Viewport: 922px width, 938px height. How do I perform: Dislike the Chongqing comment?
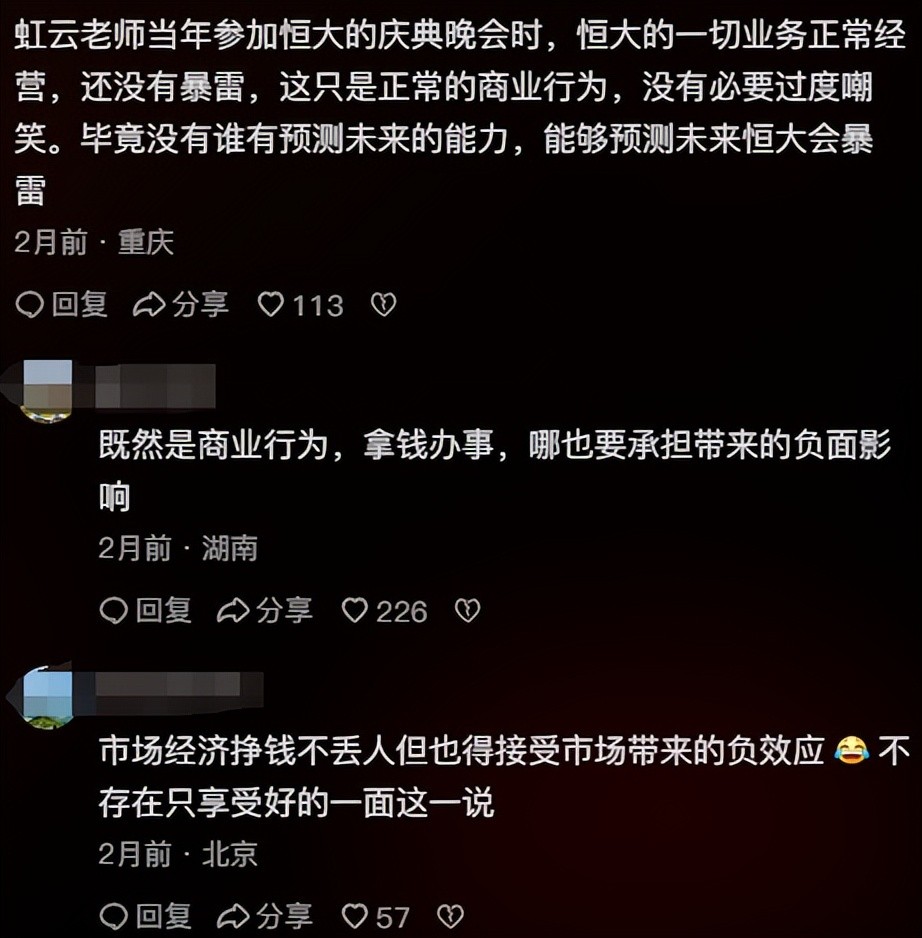(384, 305)
